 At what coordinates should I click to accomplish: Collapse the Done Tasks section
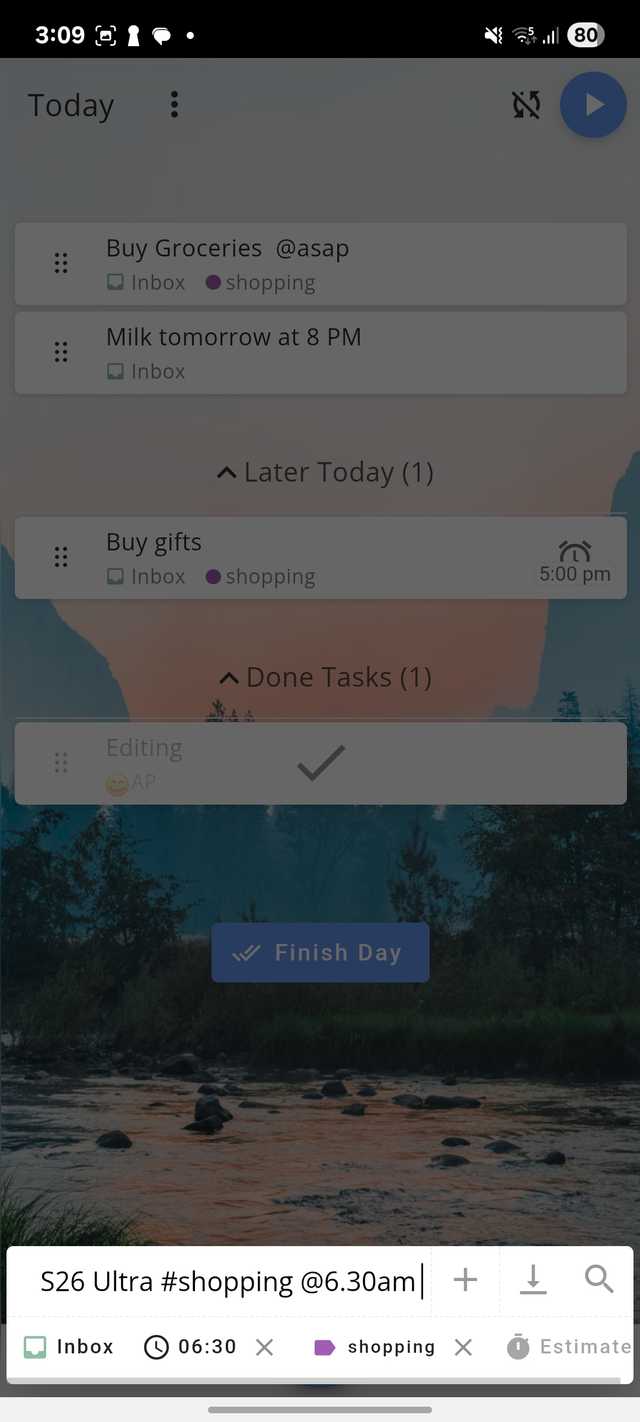[x=324, y=677]
